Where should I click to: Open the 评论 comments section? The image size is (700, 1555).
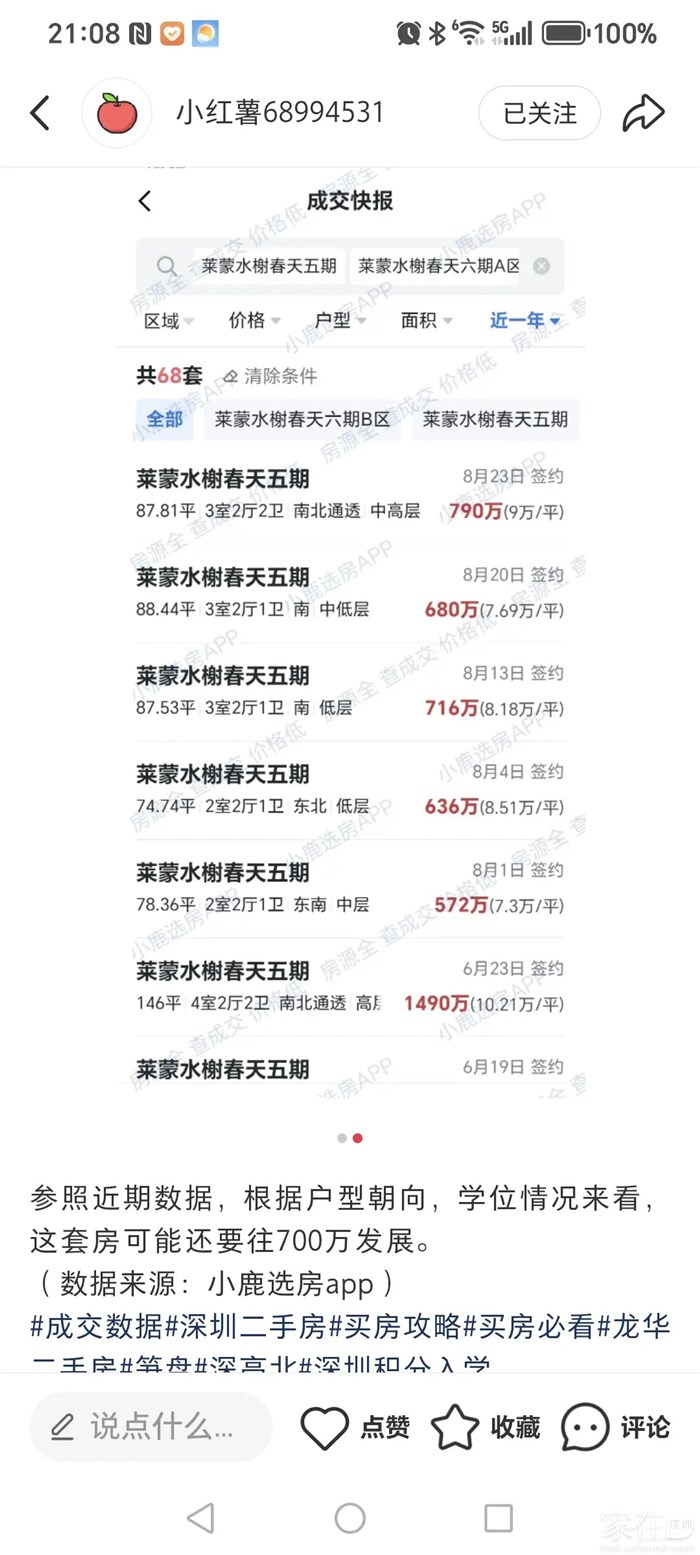pos(615,1427)
